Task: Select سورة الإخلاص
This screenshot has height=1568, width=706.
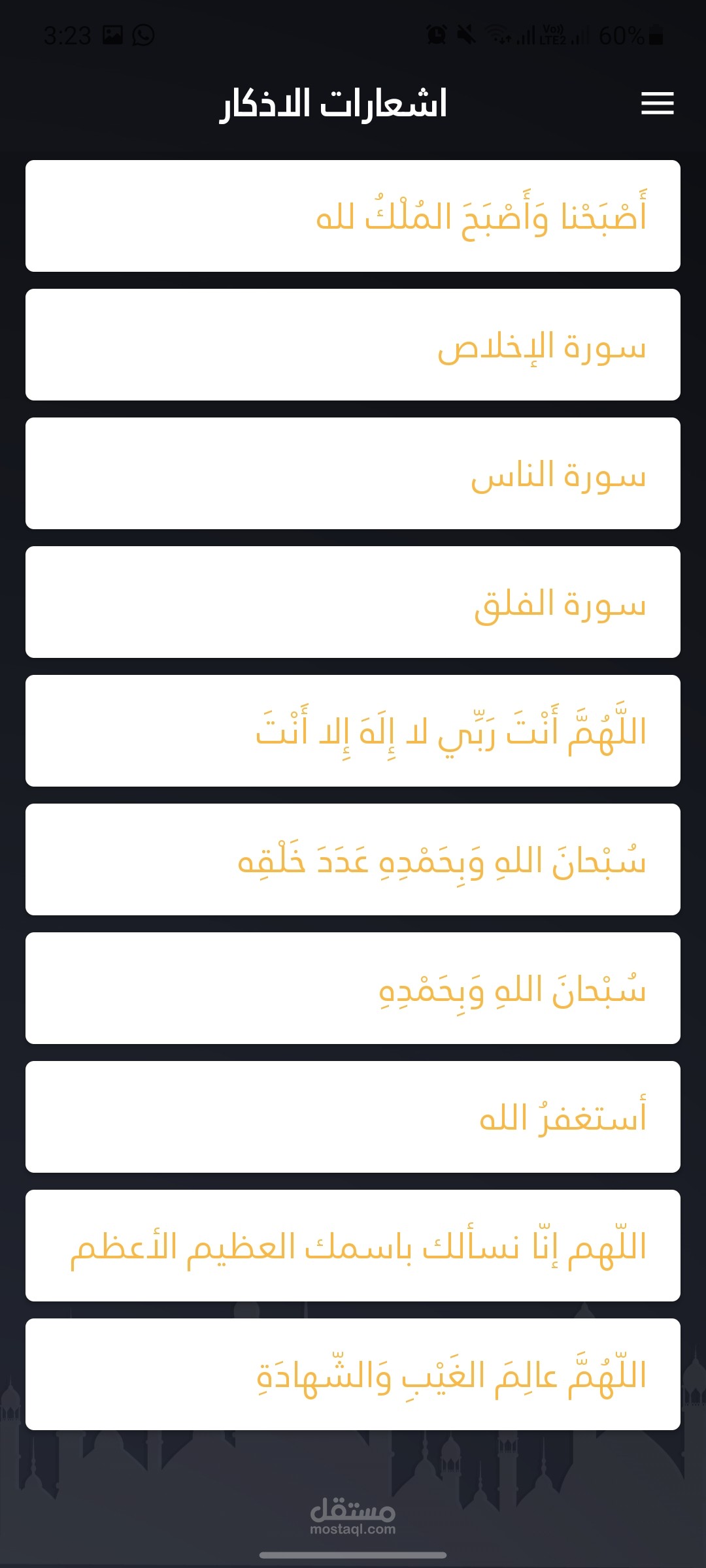Action: [x=353, y=344]
